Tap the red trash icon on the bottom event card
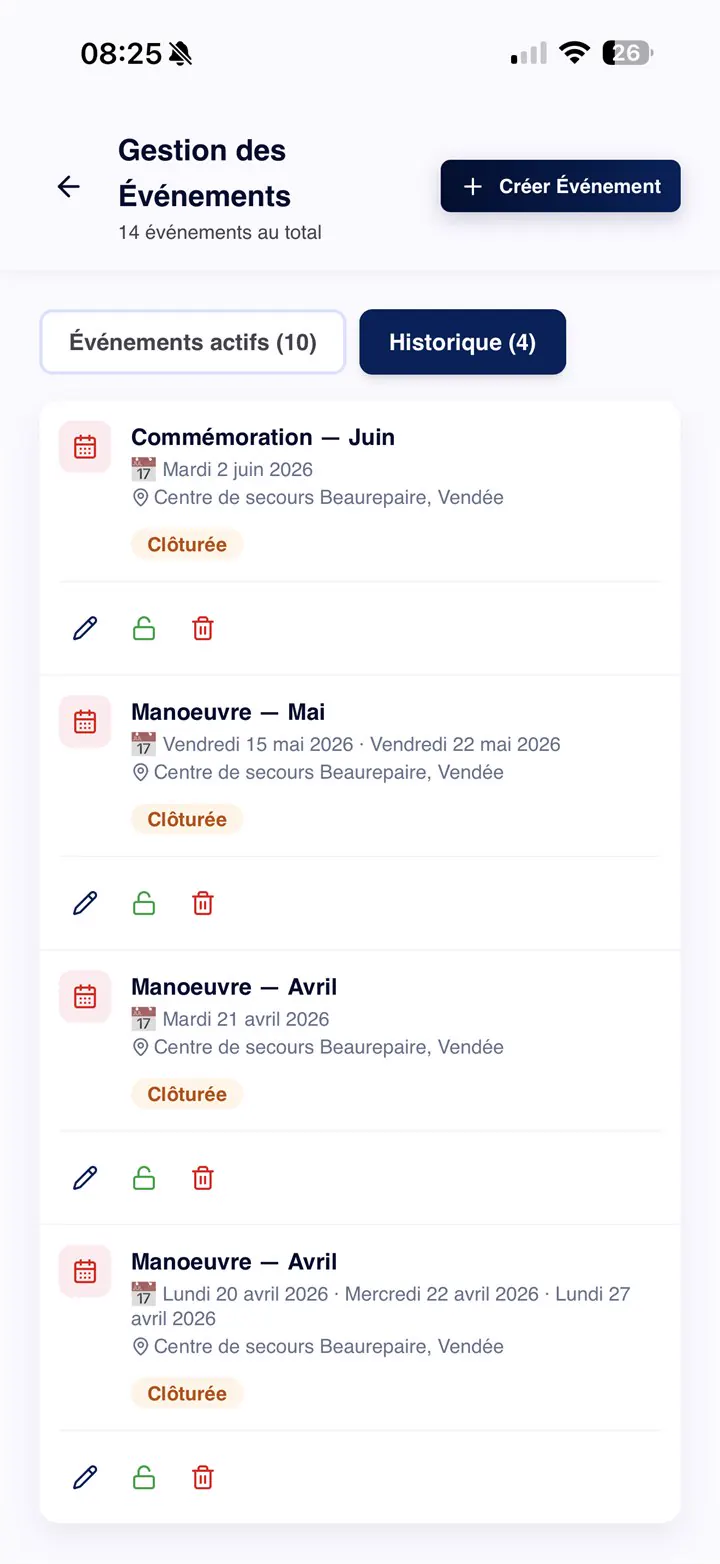The width and height of the screenshot is (720, 1564). point(202,1477)
